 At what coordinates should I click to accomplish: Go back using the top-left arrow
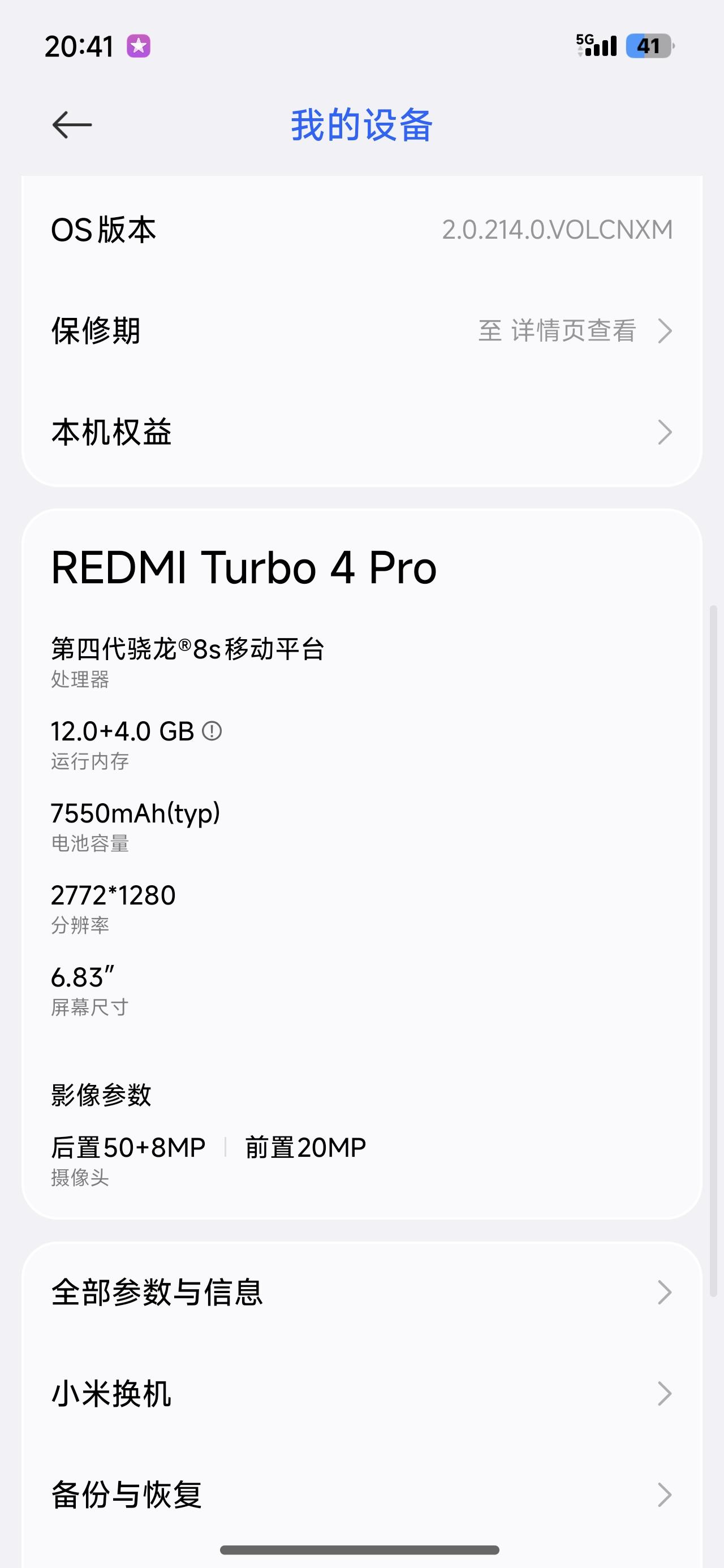pos(72,125)
